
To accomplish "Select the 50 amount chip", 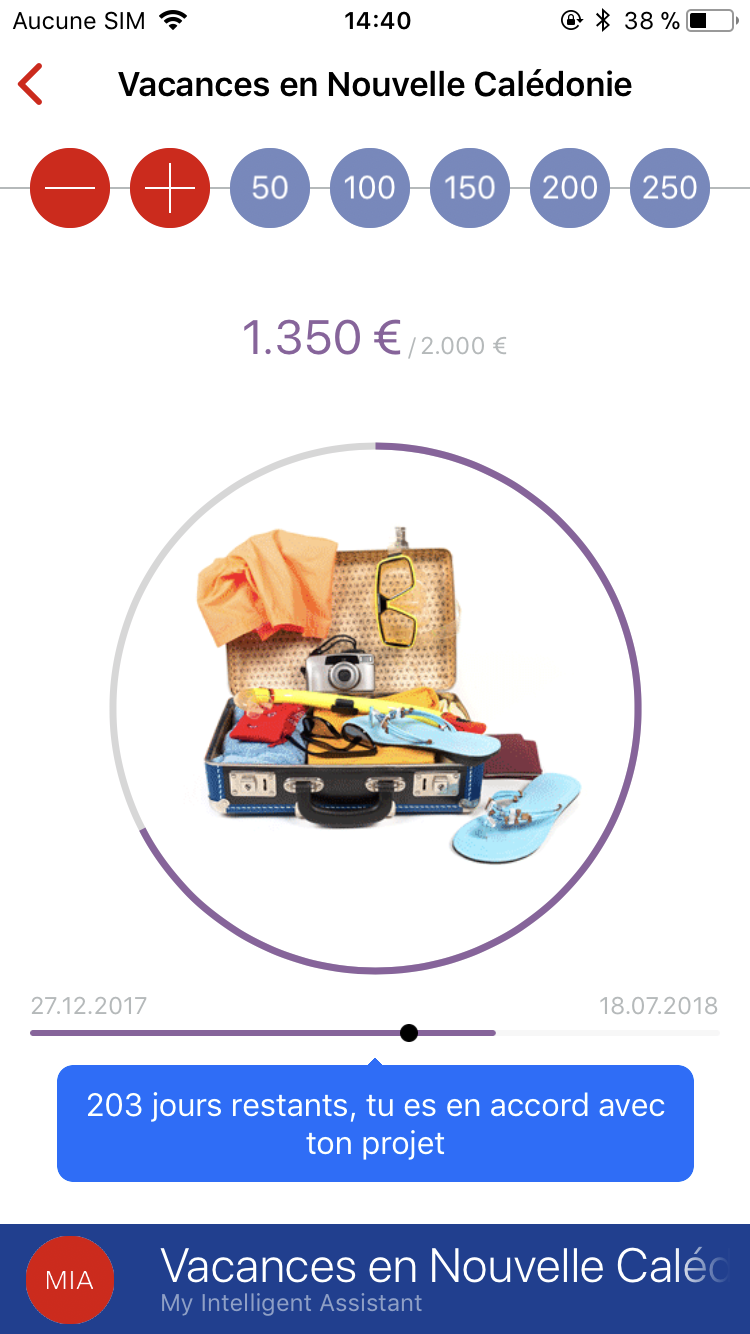I will coord(270,188).
